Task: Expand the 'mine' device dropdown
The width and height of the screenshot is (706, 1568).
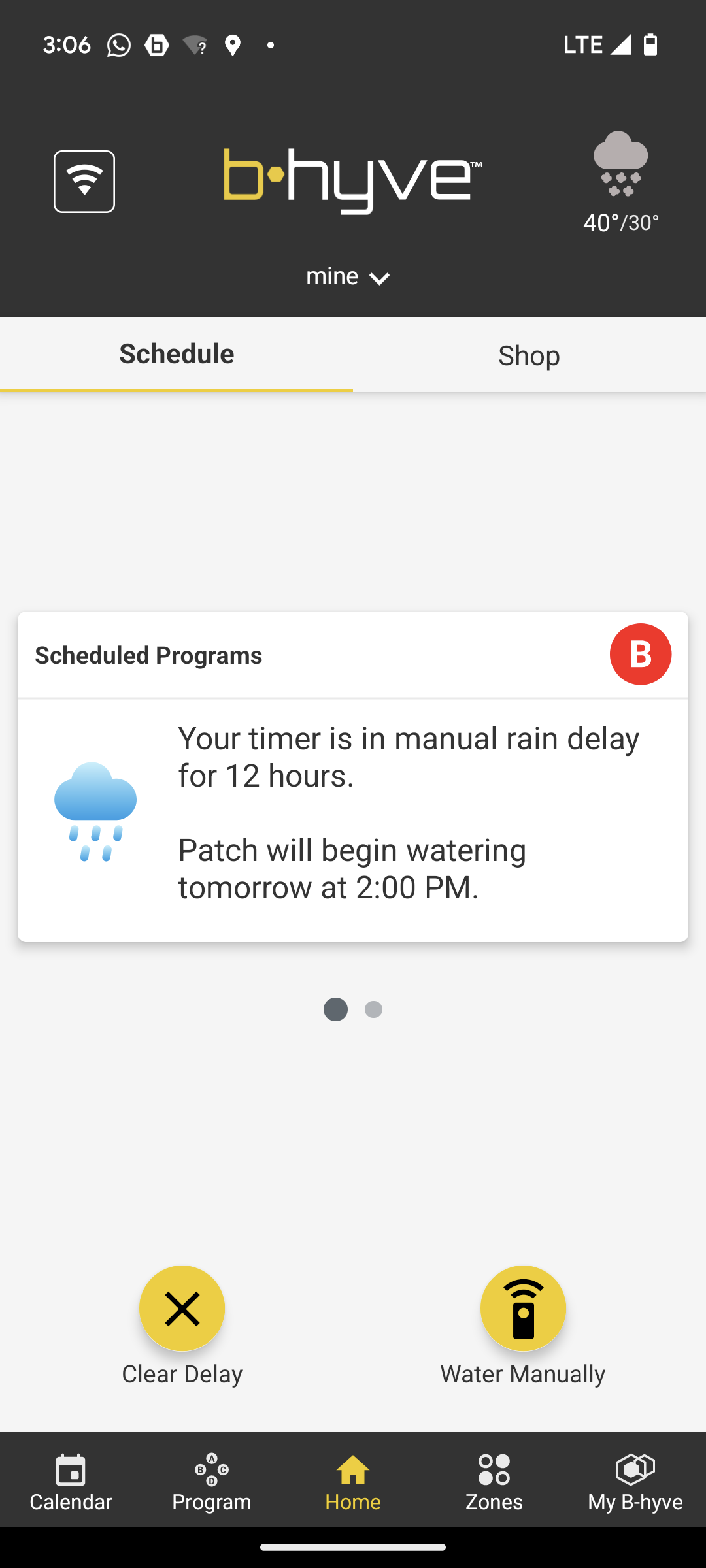Action: tap(348, 277)
